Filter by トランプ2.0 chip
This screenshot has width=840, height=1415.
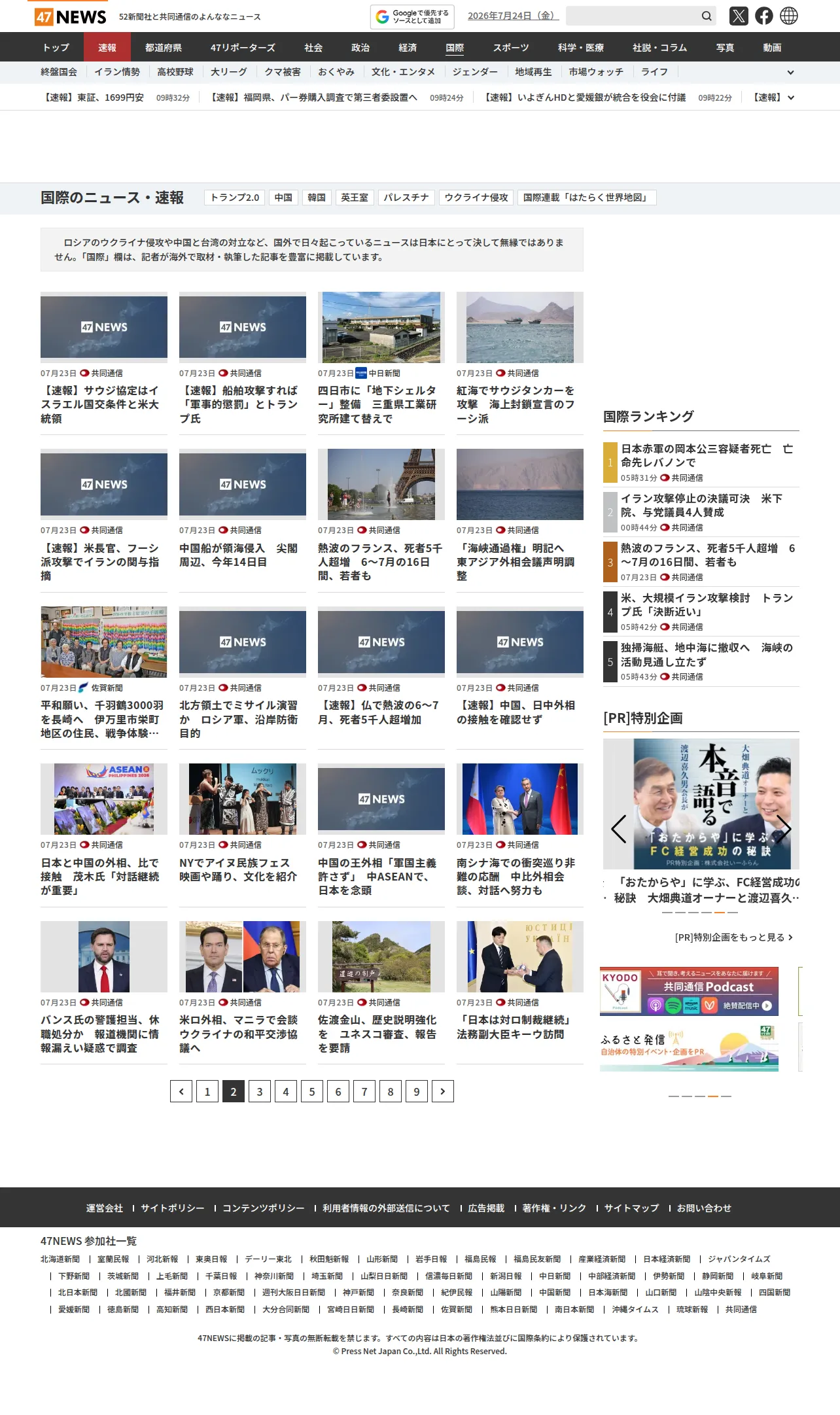click(235, 198)
